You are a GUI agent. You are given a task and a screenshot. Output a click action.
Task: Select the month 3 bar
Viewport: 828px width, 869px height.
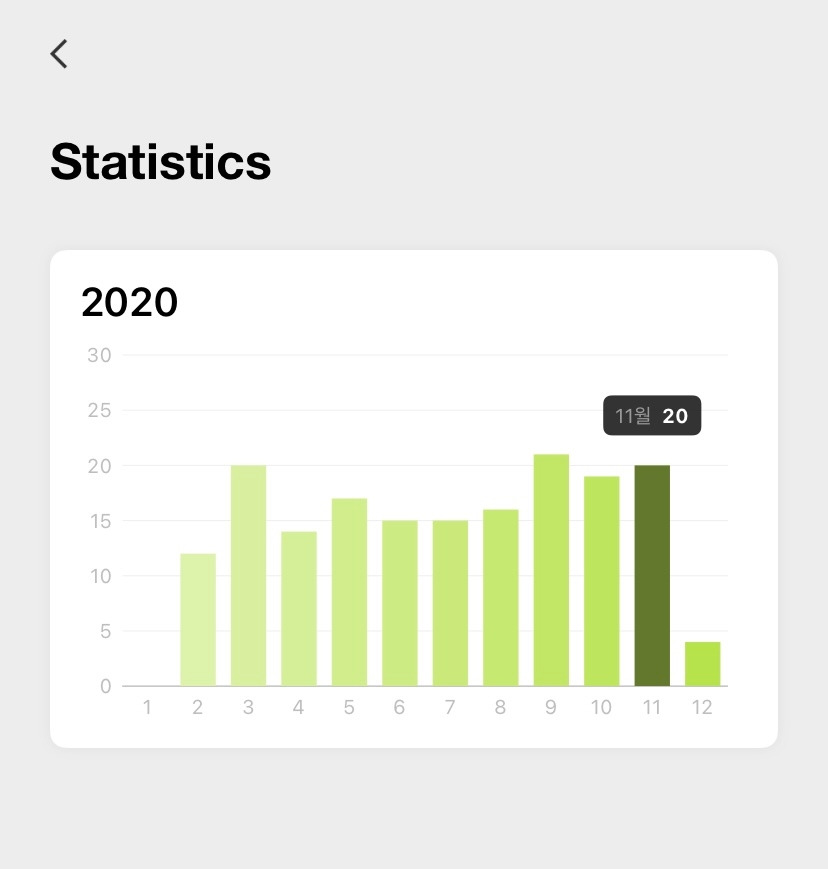tap(248, 576)
